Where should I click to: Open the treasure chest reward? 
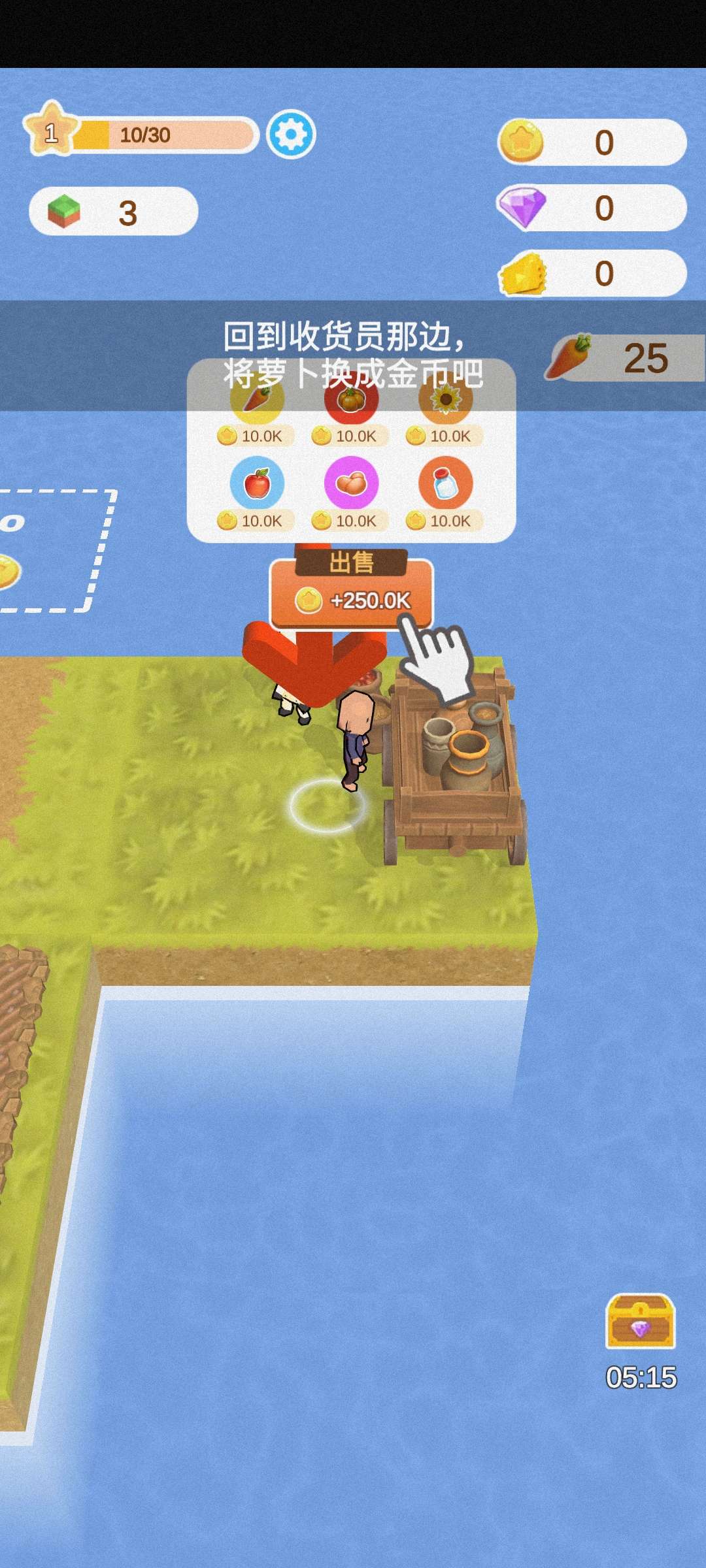640,1321
